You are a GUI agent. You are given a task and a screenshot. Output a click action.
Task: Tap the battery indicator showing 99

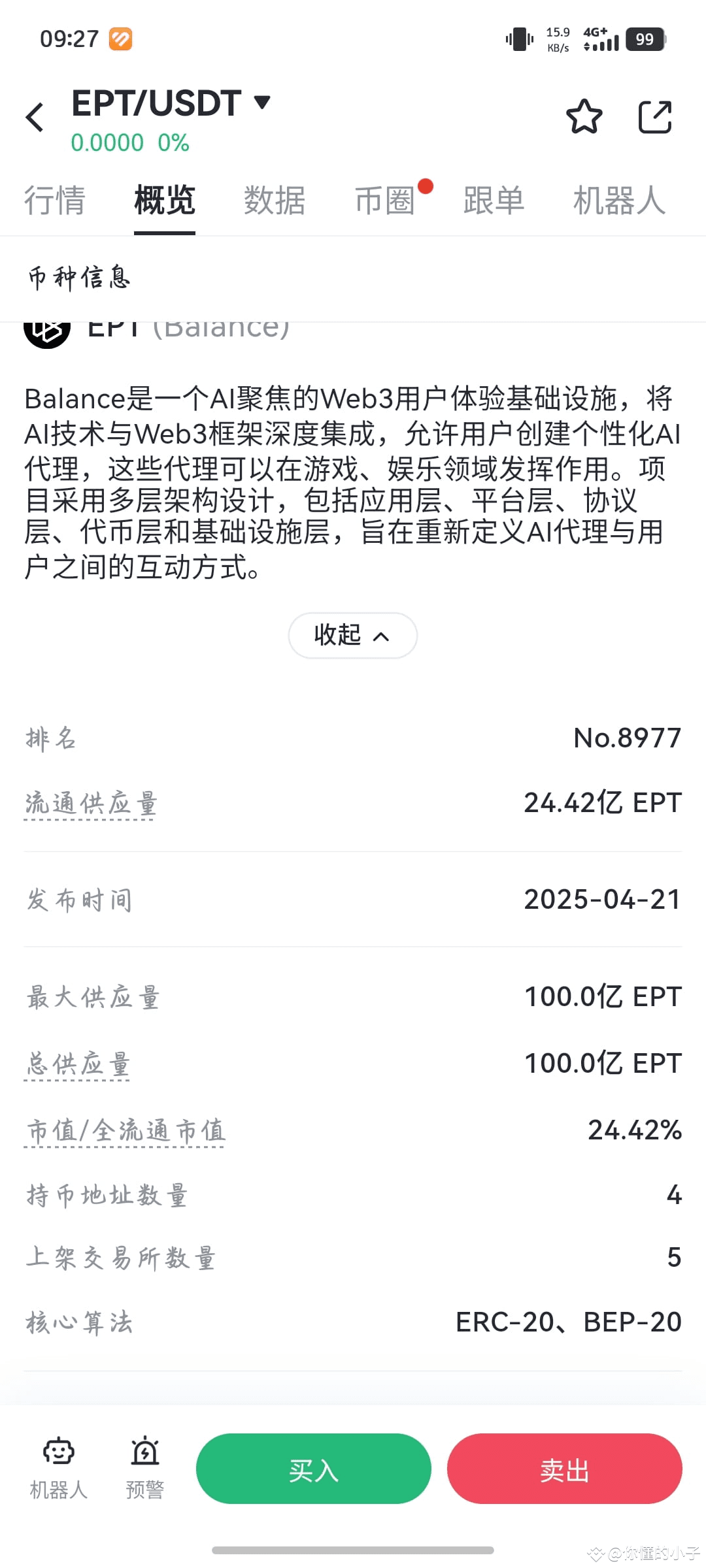click(x=645, y=39)
